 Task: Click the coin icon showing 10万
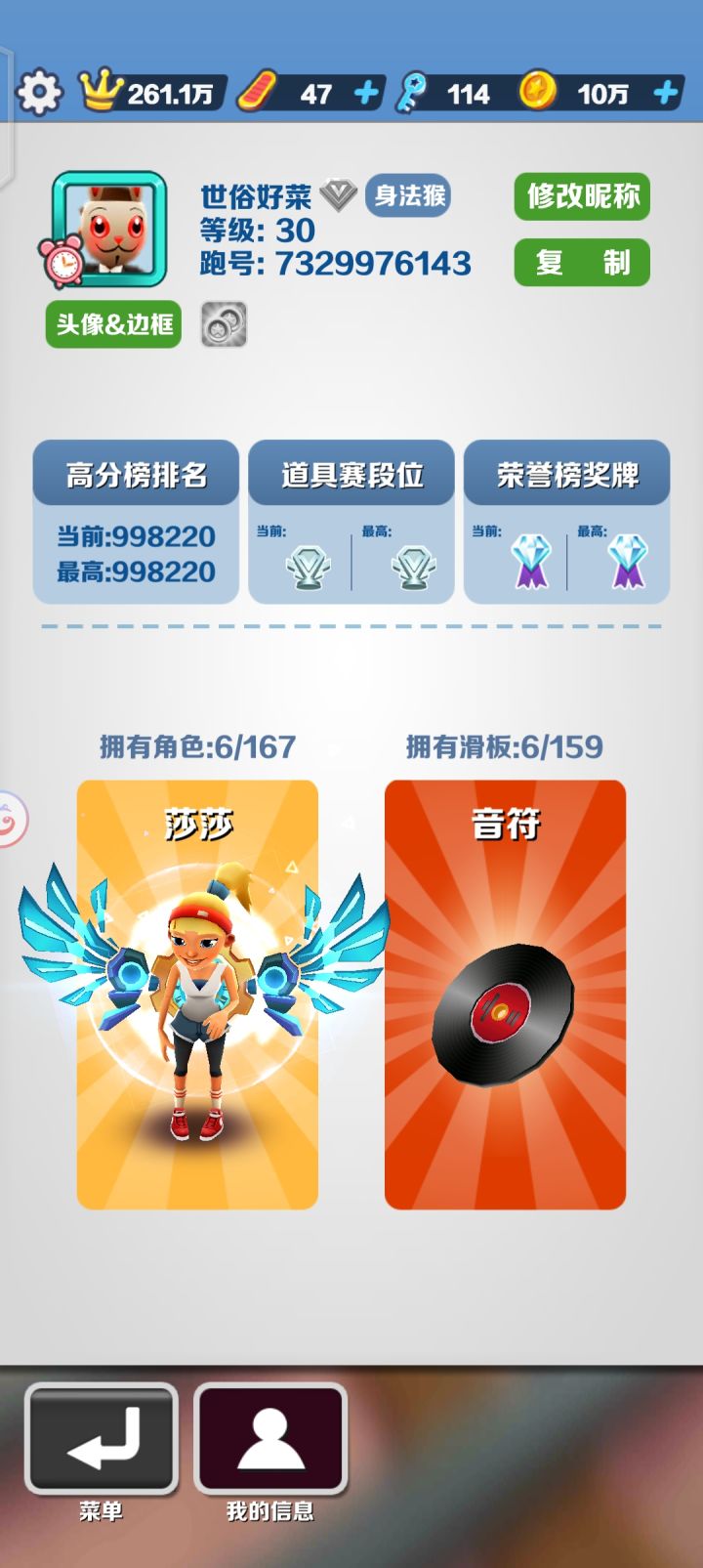pyautogui.click(x=536, y=91)
